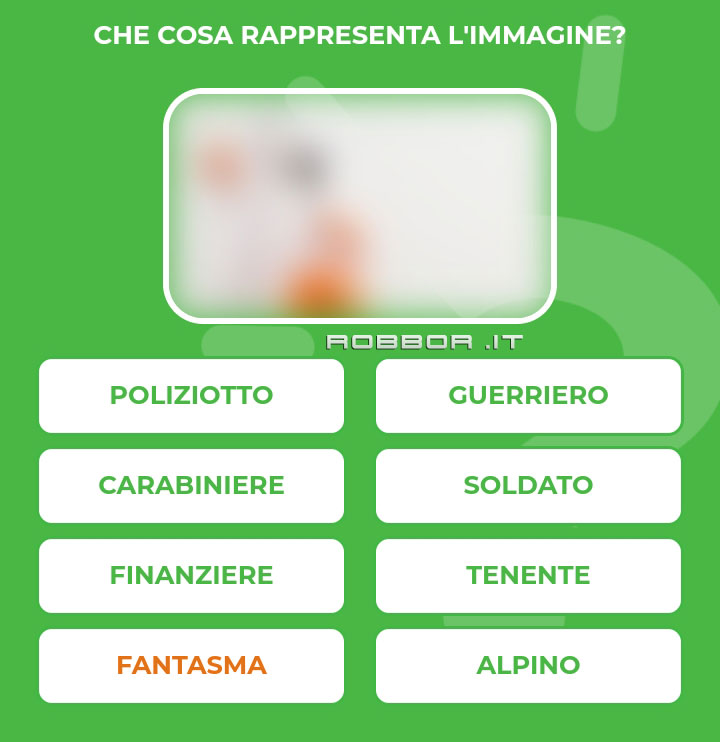This screenshot has width=720, height=742.
Task: Tap the FINANZIERE answer button
Action: coord(191,575)
